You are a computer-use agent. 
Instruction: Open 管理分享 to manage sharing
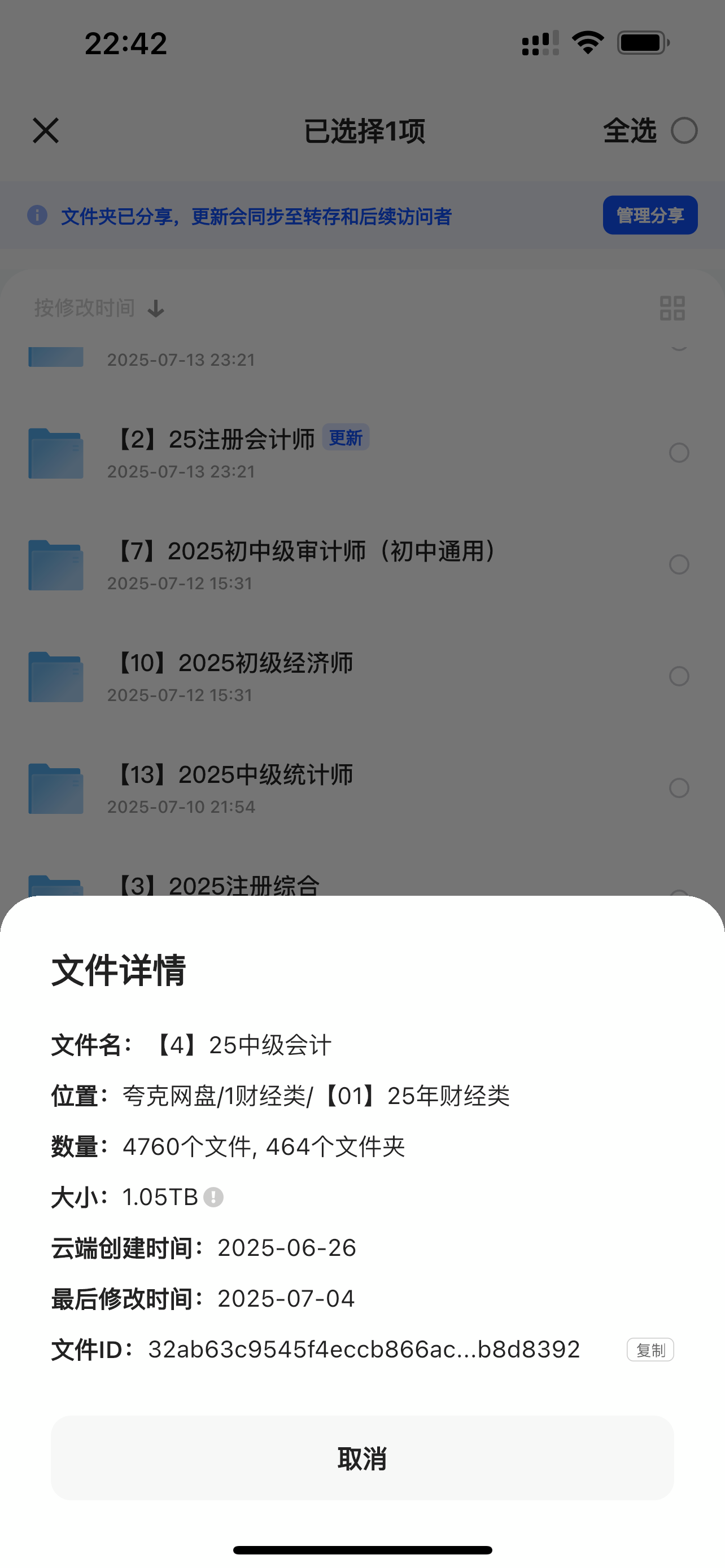649,216
